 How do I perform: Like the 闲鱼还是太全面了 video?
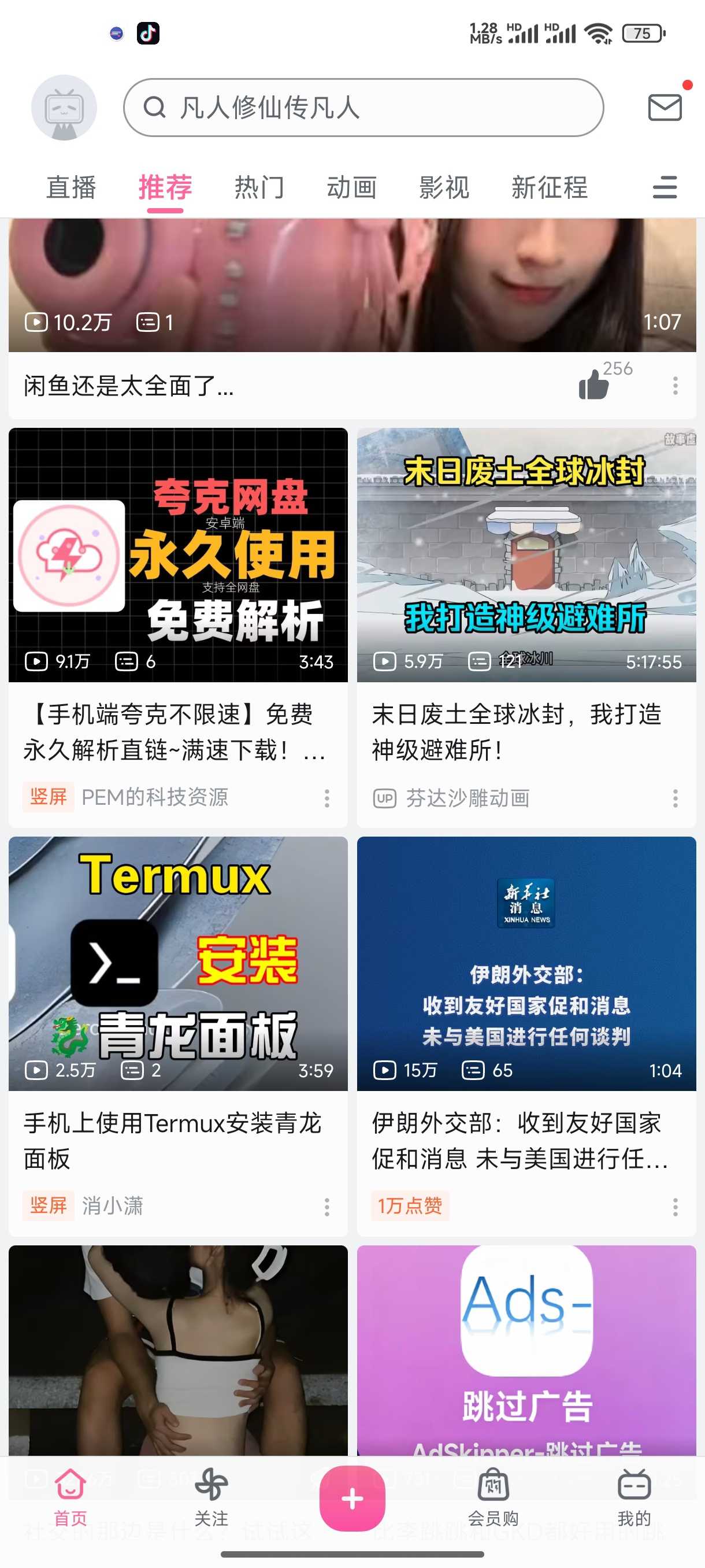click(594, 384)
